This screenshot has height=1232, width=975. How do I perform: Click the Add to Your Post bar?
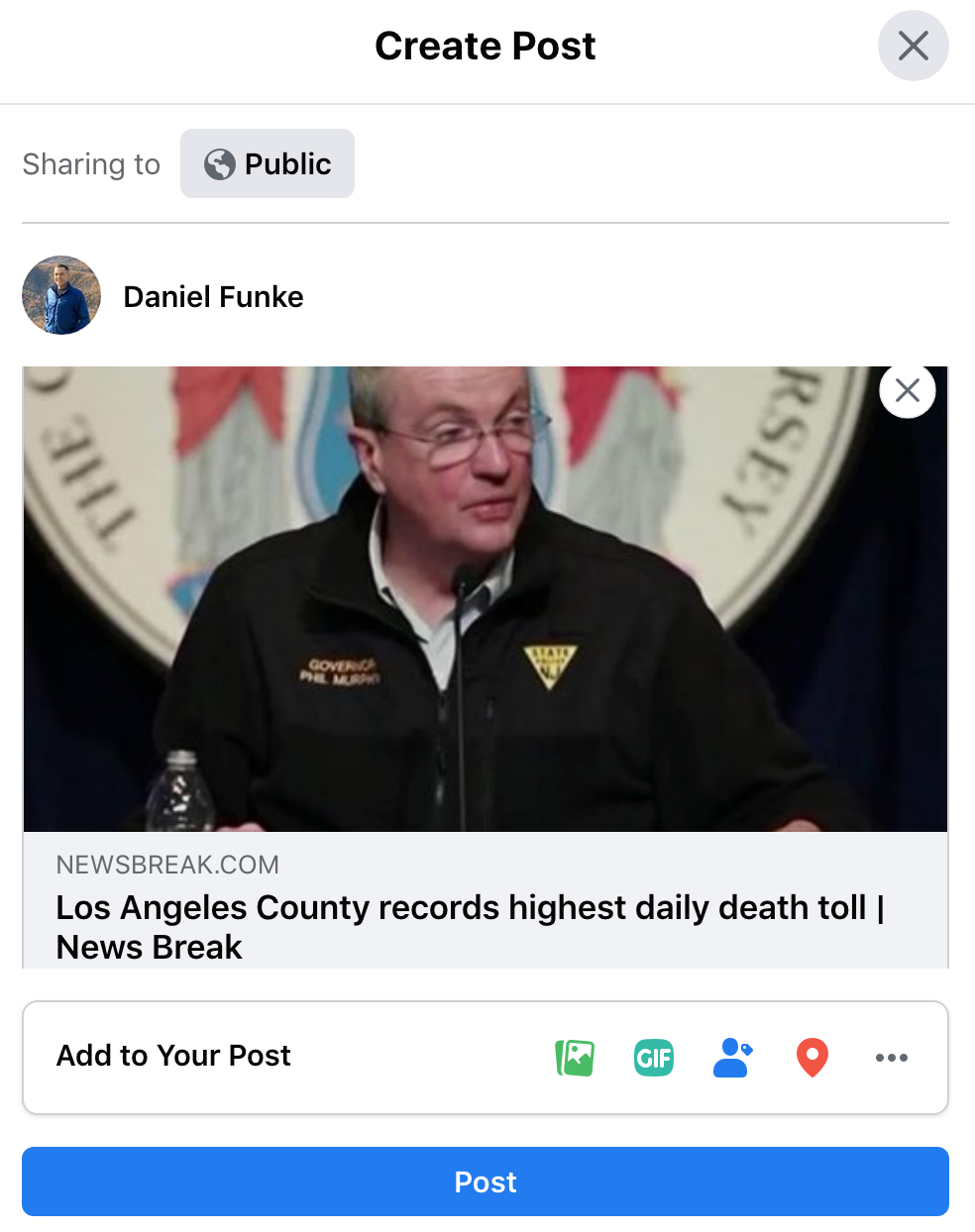(172, 1056)
